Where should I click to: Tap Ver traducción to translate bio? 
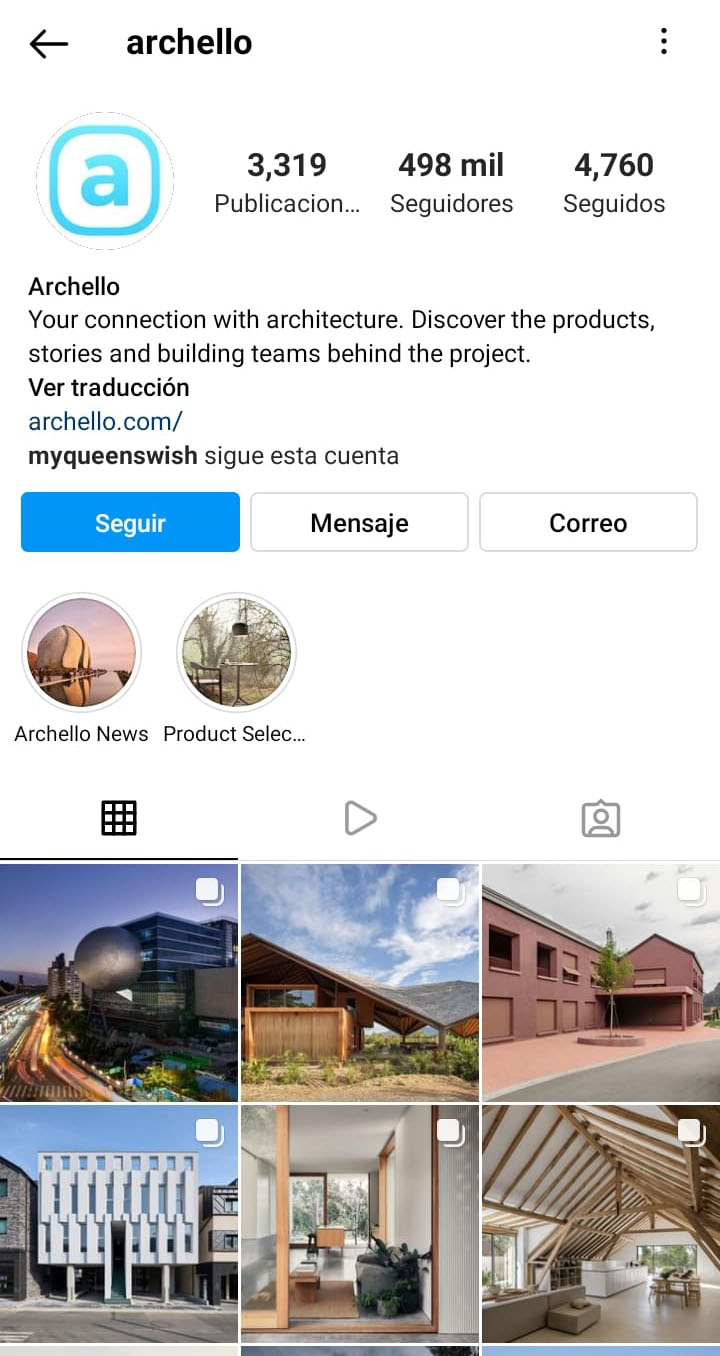(109, 387)
